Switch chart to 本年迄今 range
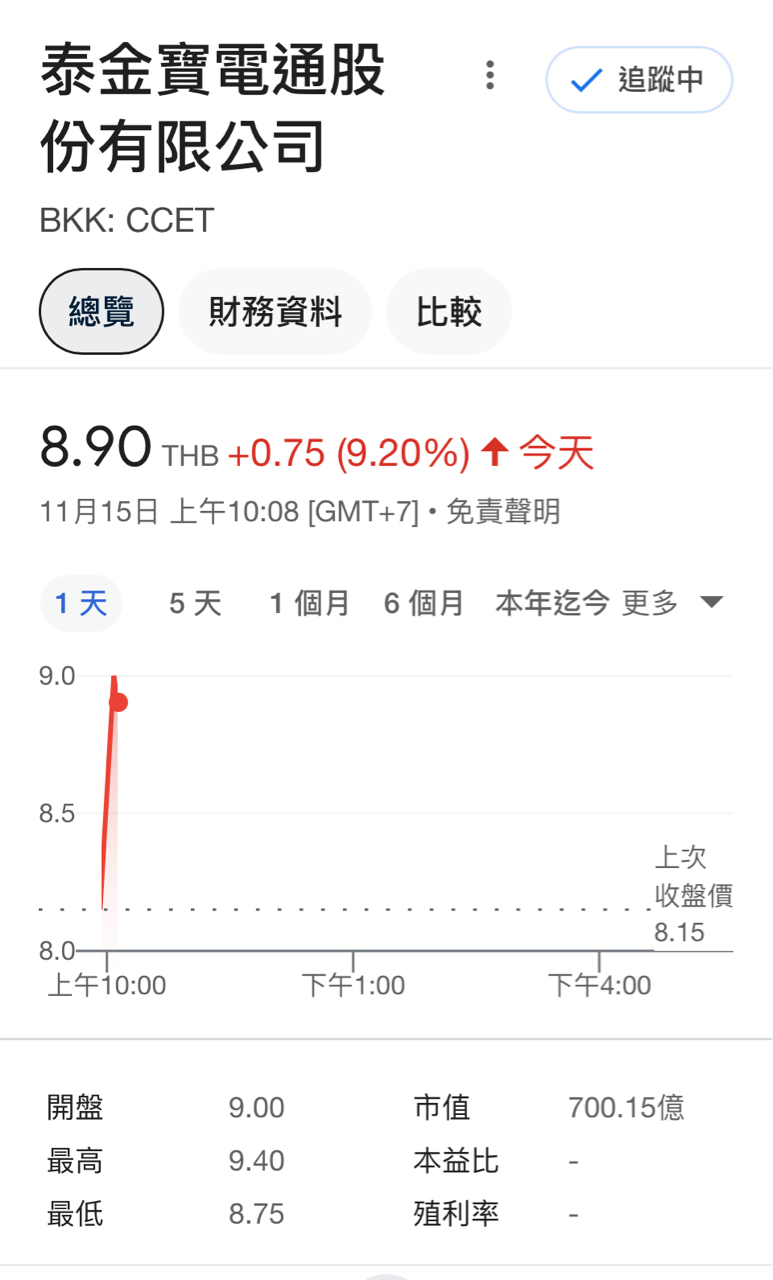The width and height of the screenshot is (773, 1280). (x=552, y=603)
